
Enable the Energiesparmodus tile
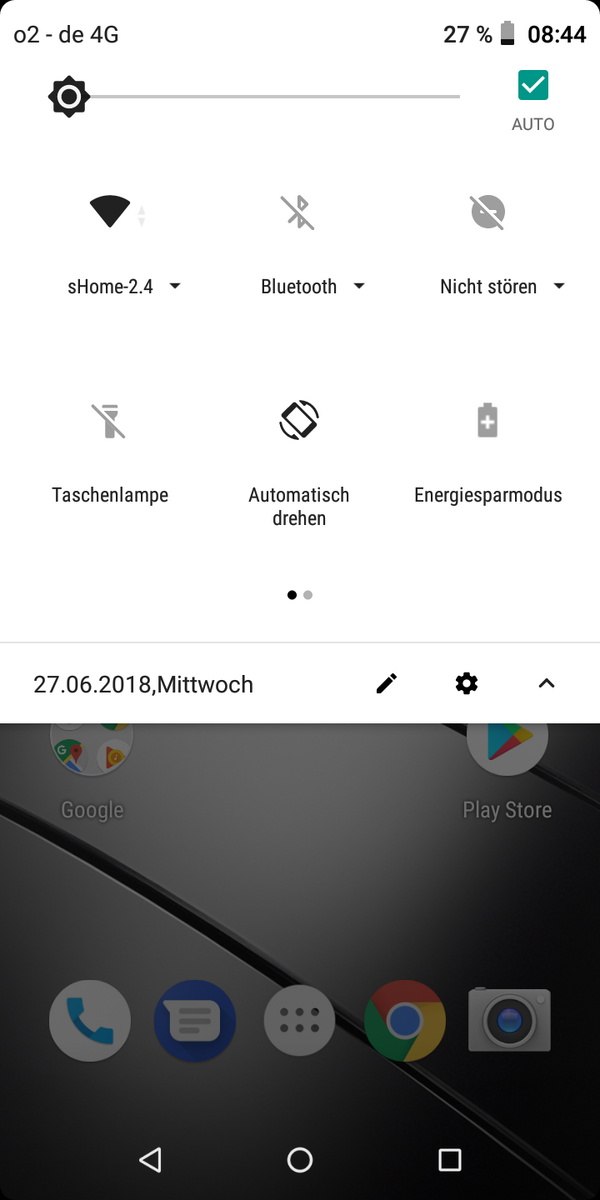487,420
